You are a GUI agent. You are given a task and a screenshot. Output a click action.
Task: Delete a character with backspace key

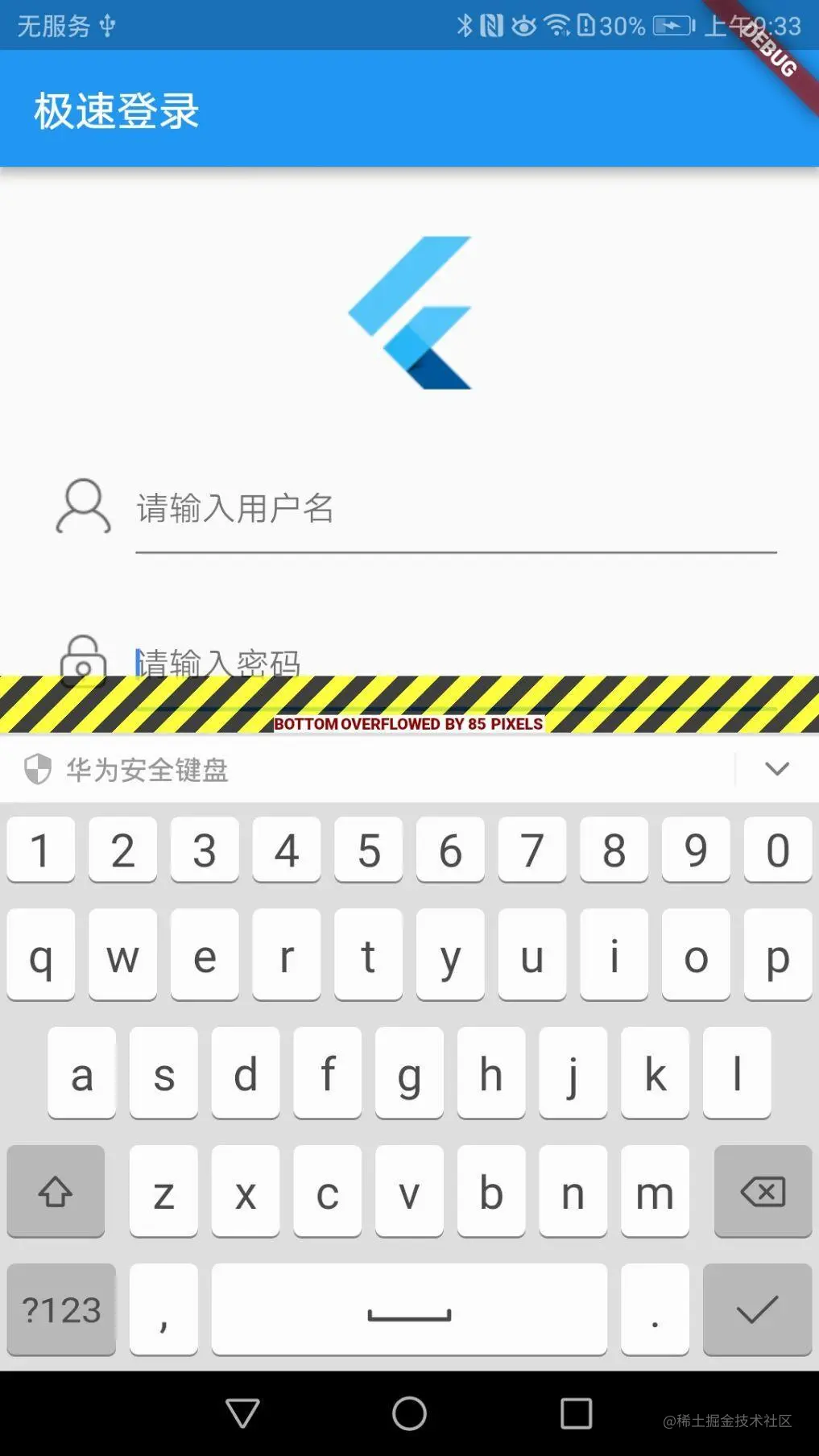[762, 1191]
